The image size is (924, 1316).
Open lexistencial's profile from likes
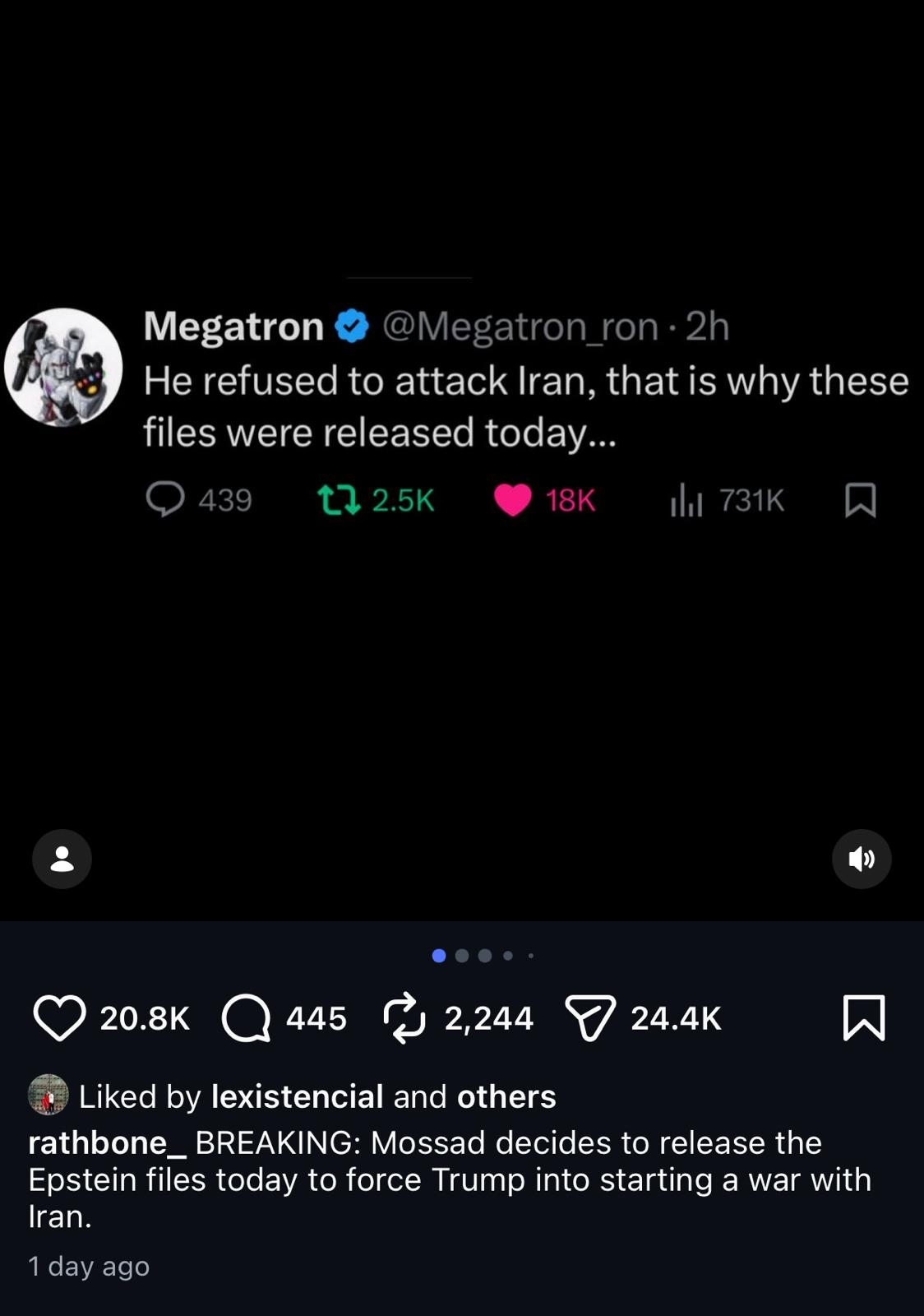297,1096
